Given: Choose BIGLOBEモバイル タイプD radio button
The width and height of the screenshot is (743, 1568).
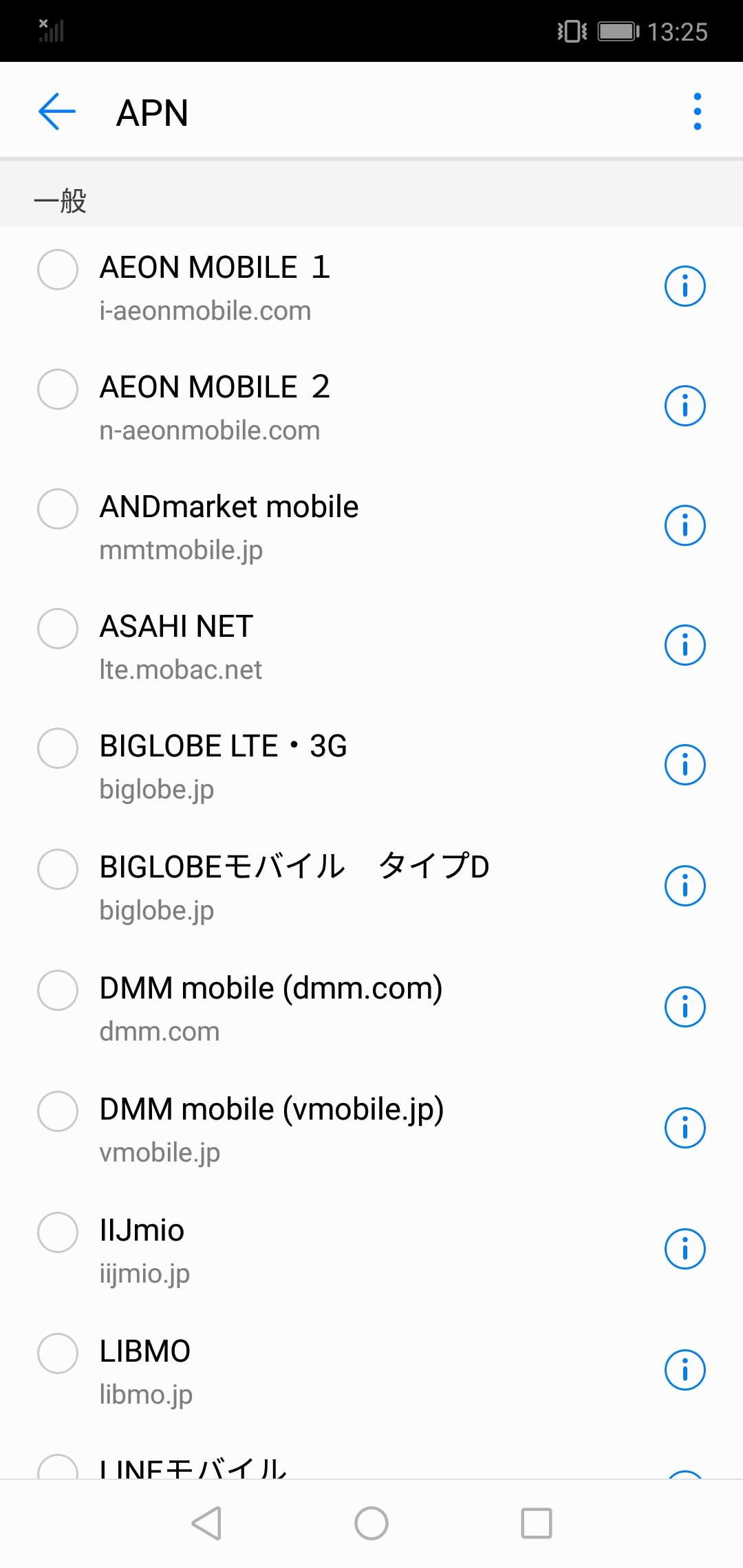Looking at the screenshot, I should (58, 869).
